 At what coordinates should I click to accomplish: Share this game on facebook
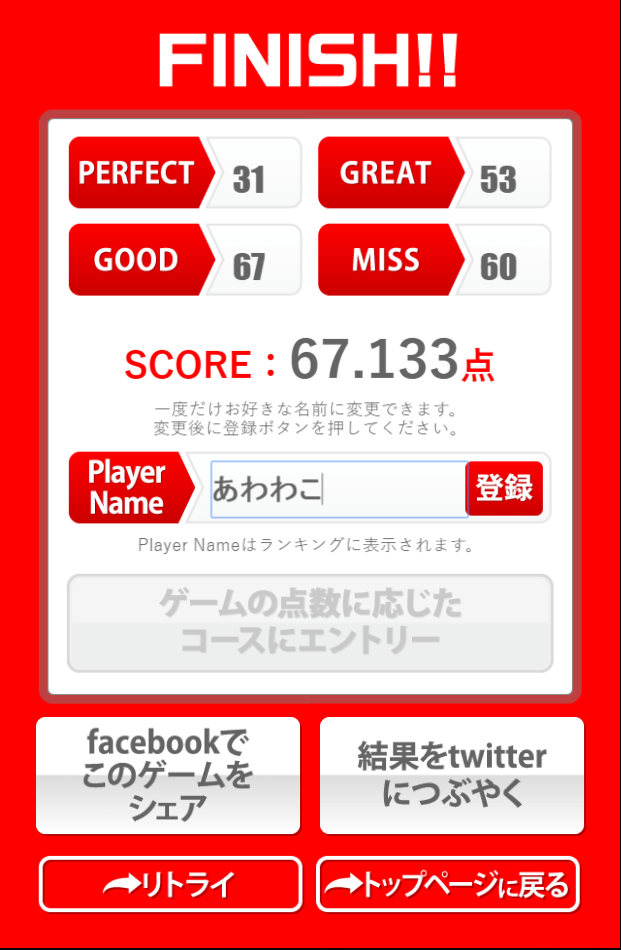(x=168, y=775)
